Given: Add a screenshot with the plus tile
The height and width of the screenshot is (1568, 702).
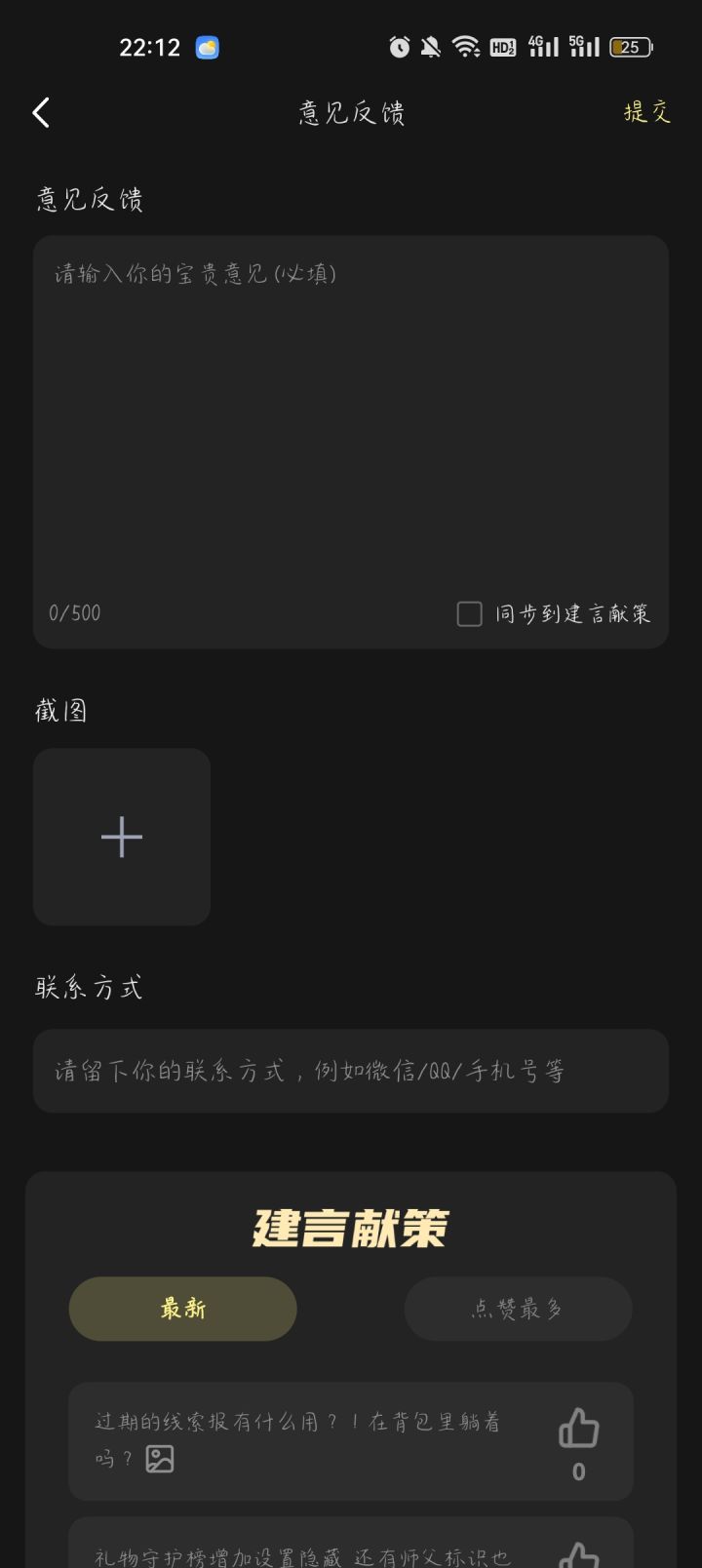Looking at the screenshot, I should [x=122, y=837].
